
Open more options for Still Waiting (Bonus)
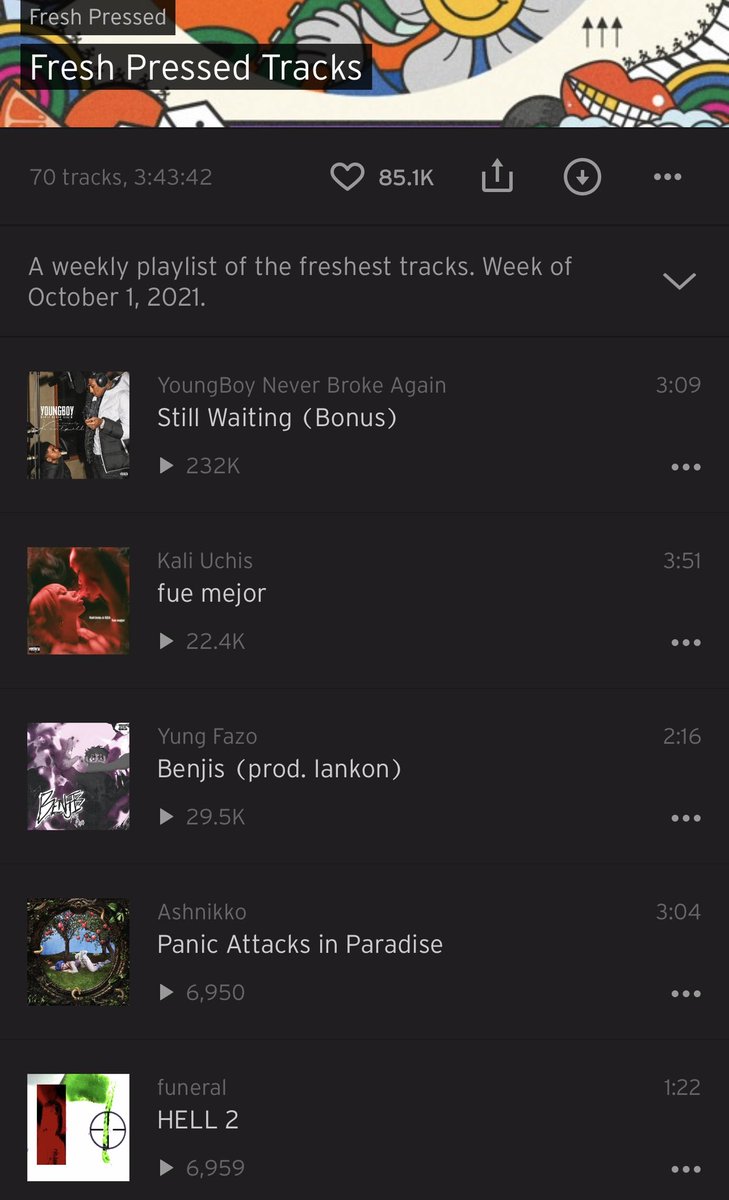pyautogui.click(x=686, y=467)
